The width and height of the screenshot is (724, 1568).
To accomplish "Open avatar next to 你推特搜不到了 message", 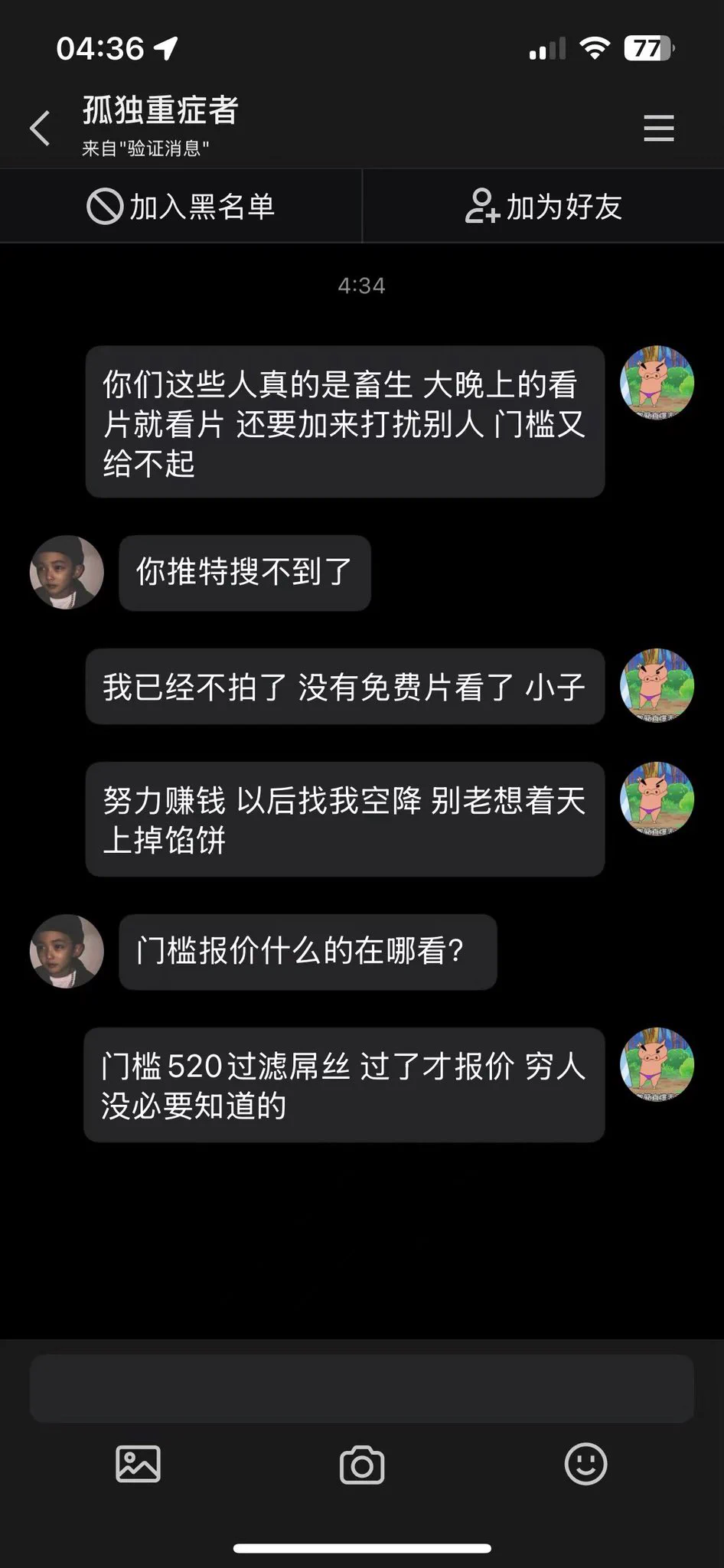I will pyautogui.click(x=67, y=572).
